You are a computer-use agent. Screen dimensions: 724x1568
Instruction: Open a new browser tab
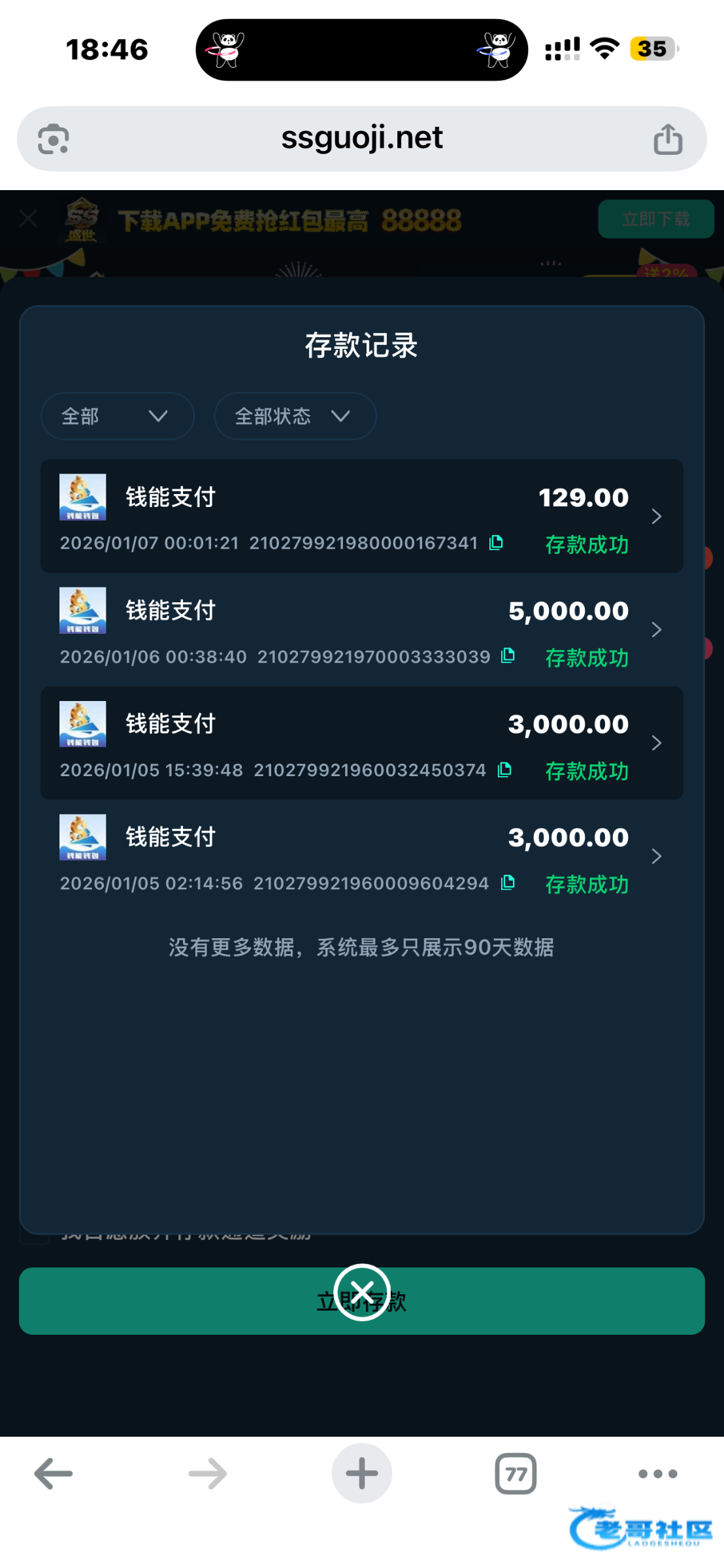(361, 1473)
